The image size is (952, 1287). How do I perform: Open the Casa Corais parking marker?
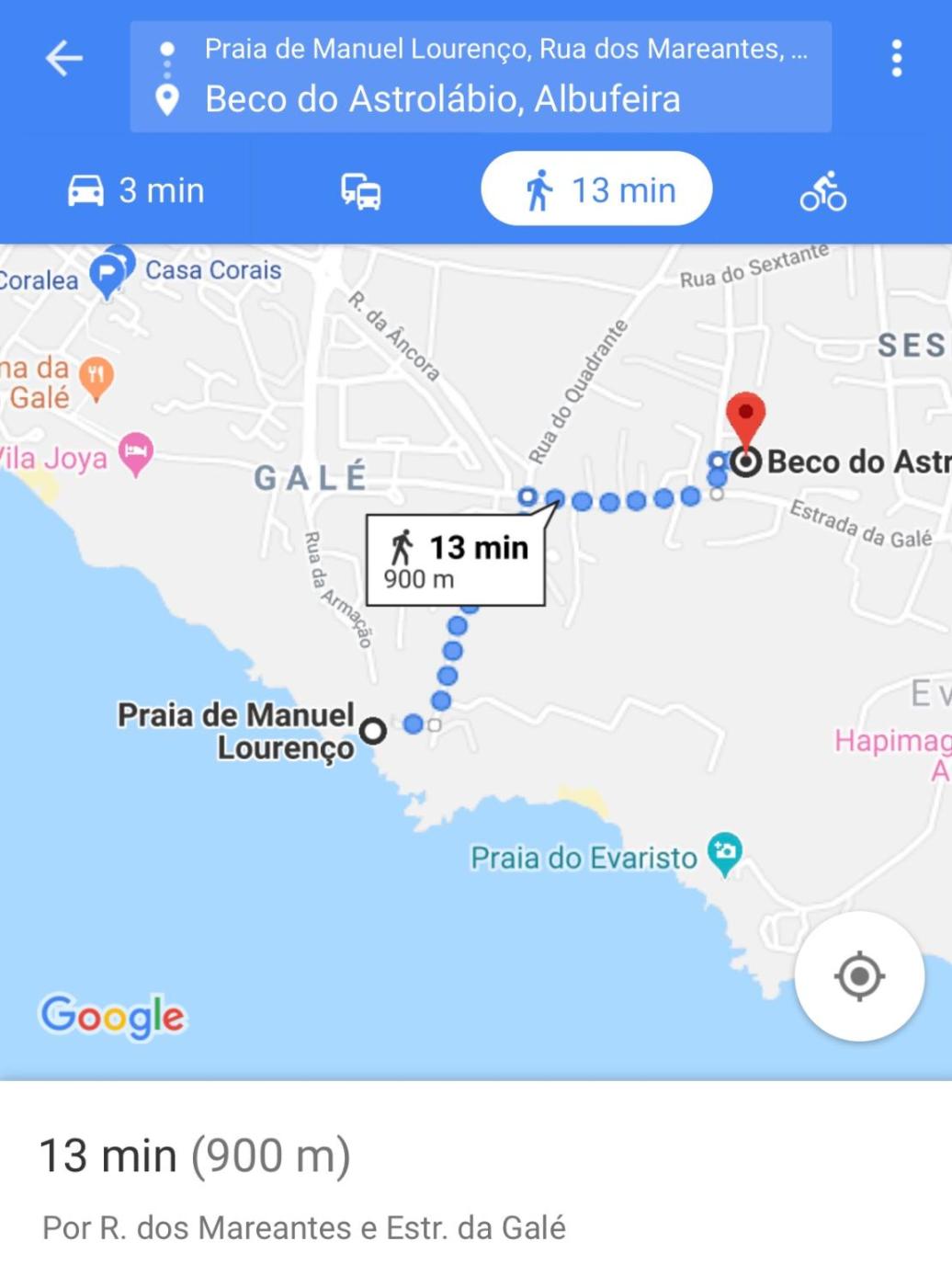coord(108,274)
